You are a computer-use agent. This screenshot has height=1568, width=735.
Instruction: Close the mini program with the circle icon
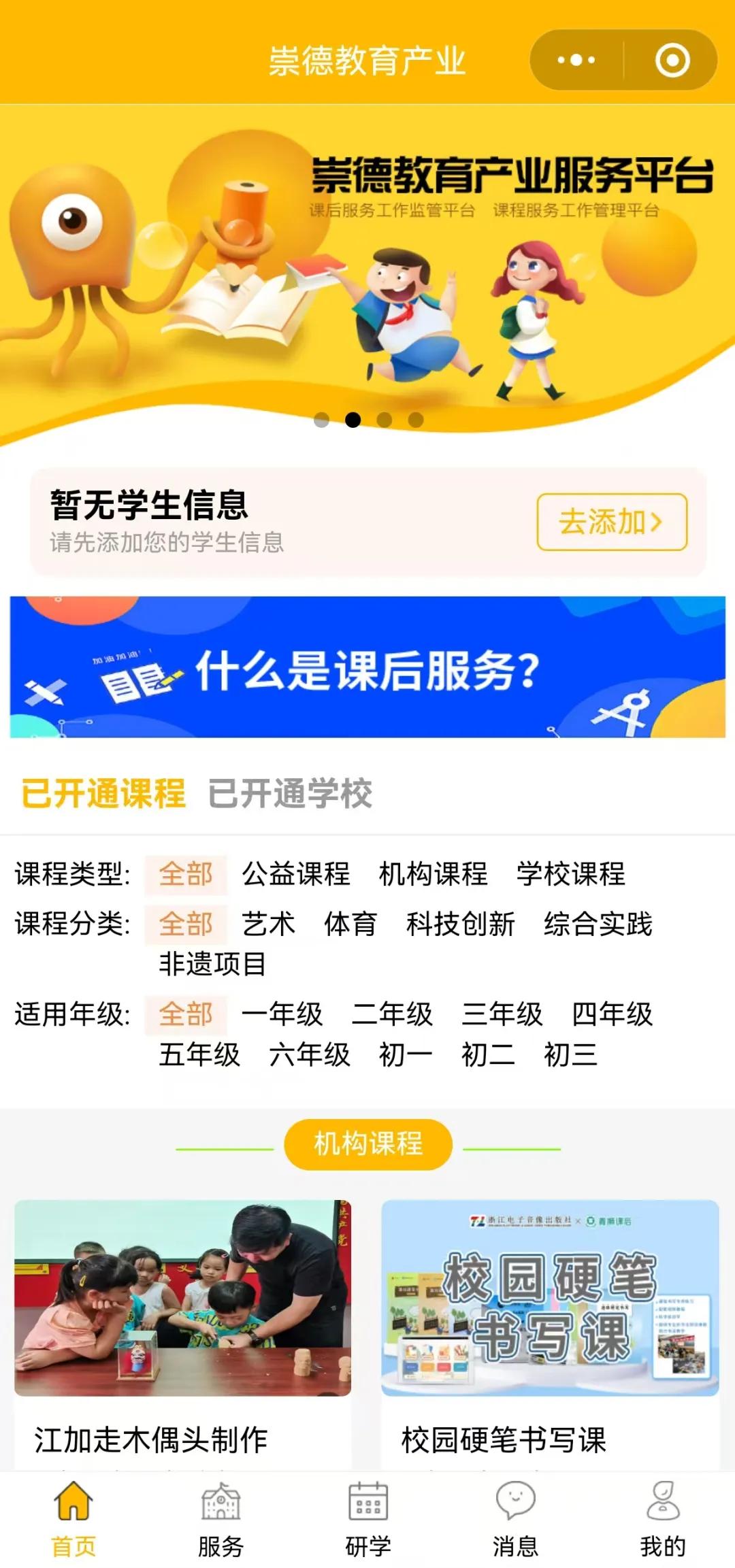[672, 61]
